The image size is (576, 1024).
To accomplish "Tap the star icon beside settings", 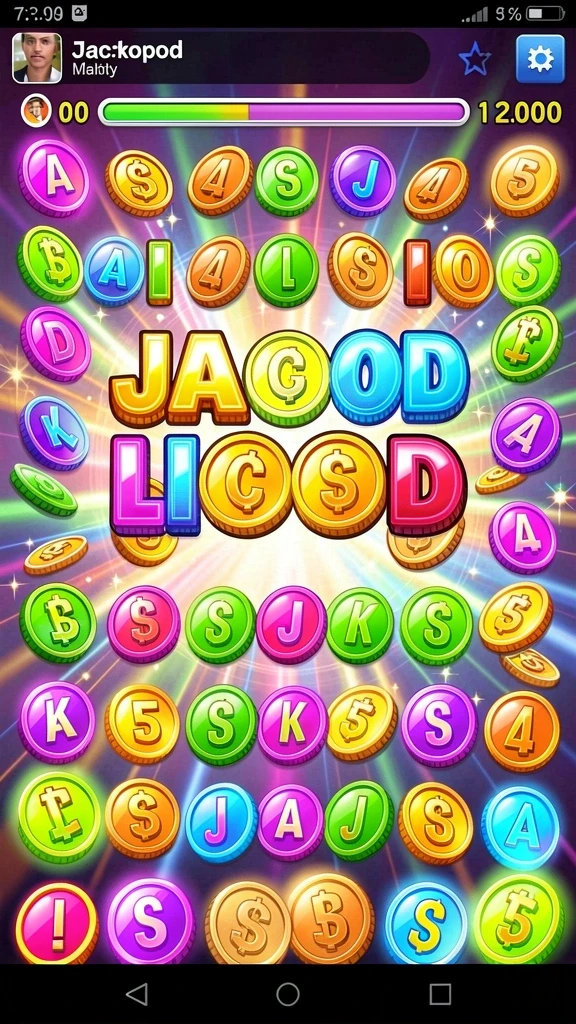I will [x=475, y=59].
